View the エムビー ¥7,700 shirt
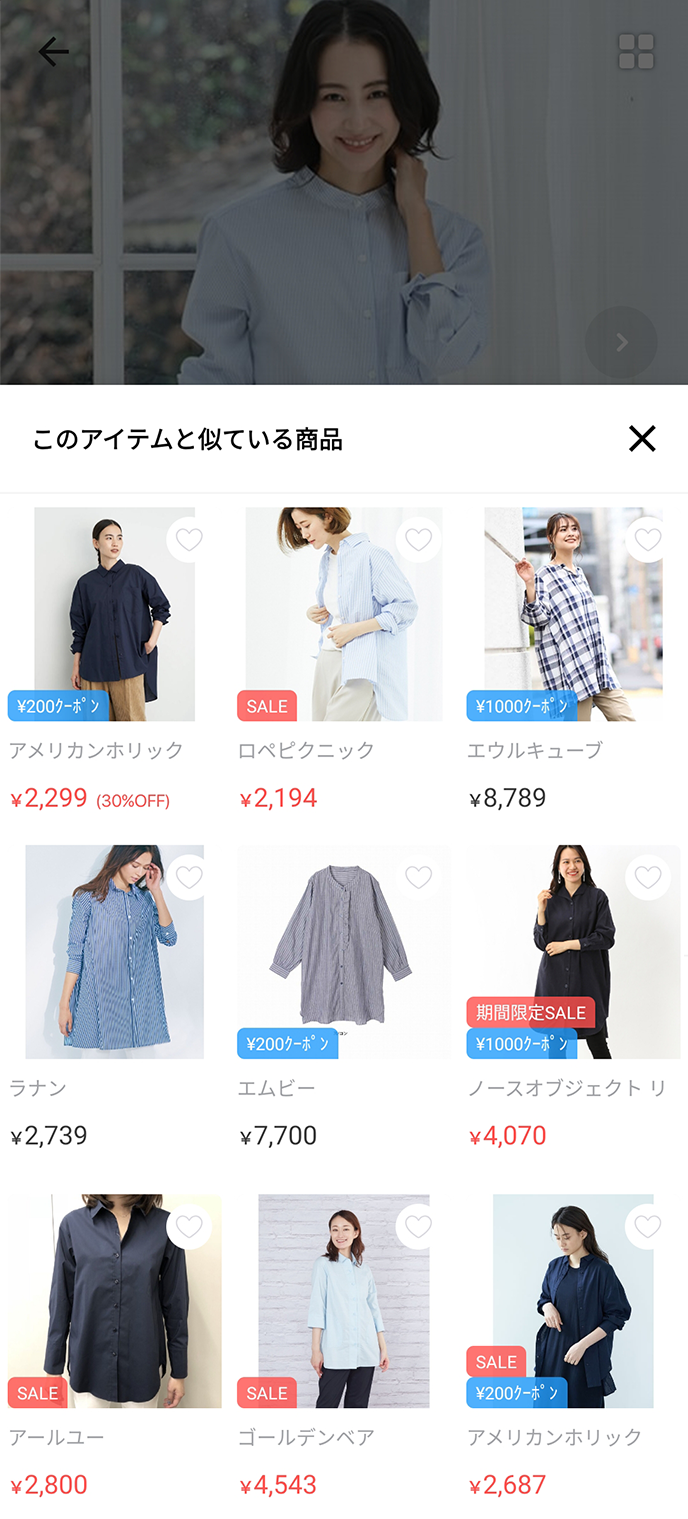 point(343,952)
